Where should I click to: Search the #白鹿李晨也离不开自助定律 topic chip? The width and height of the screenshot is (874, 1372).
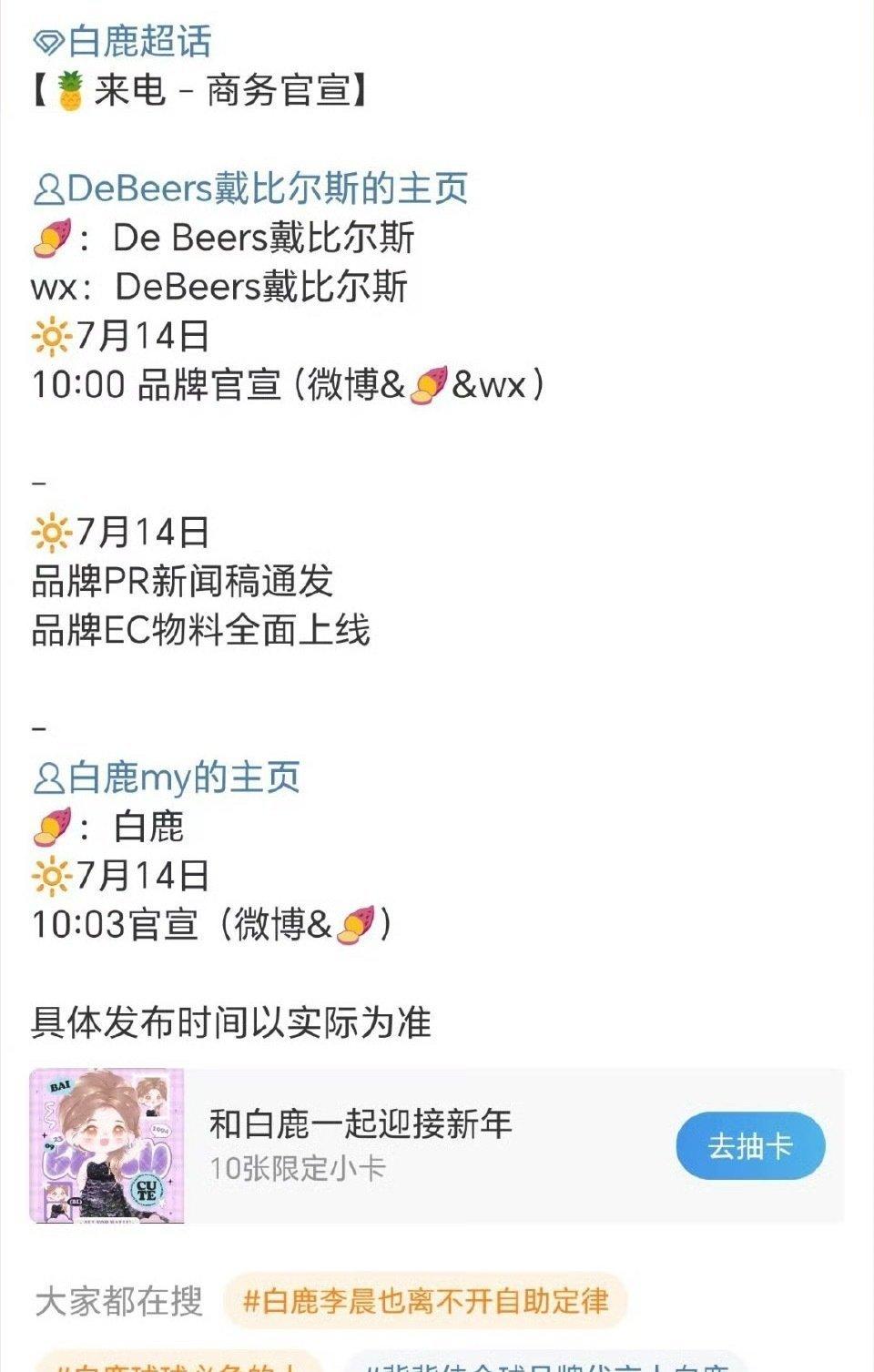click(x=425, y=1300)
